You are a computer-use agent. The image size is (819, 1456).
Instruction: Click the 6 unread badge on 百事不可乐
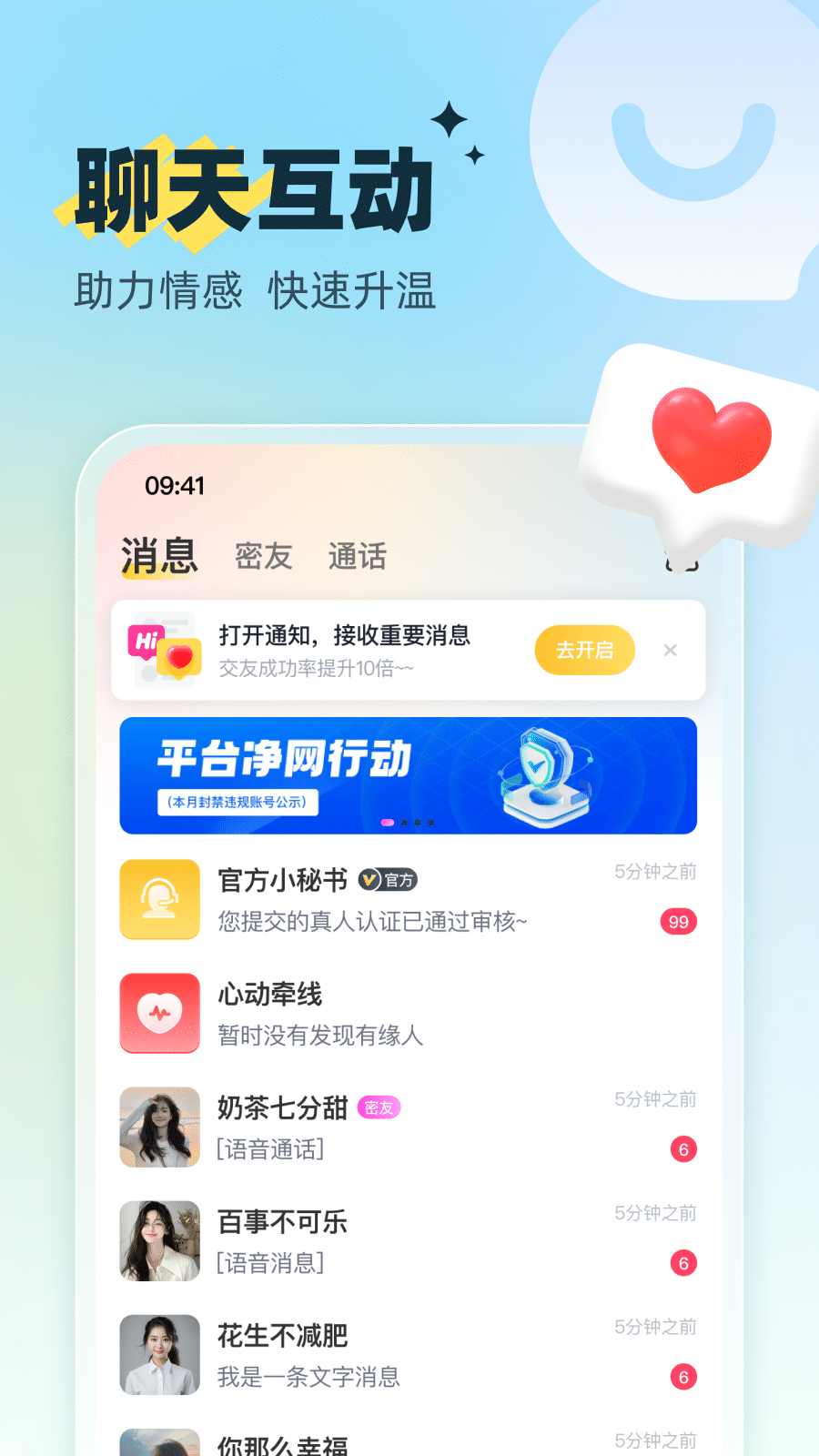684,1263
